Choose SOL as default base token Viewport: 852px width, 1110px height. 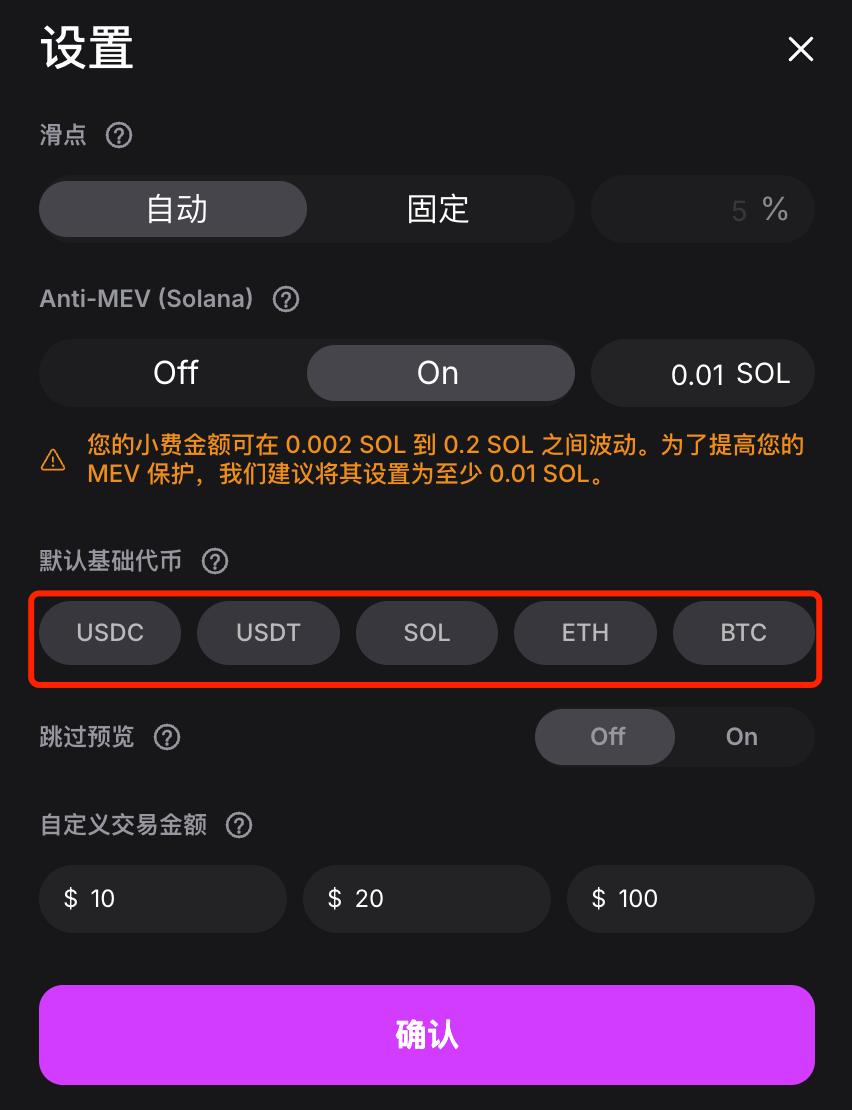coord(427,633)
